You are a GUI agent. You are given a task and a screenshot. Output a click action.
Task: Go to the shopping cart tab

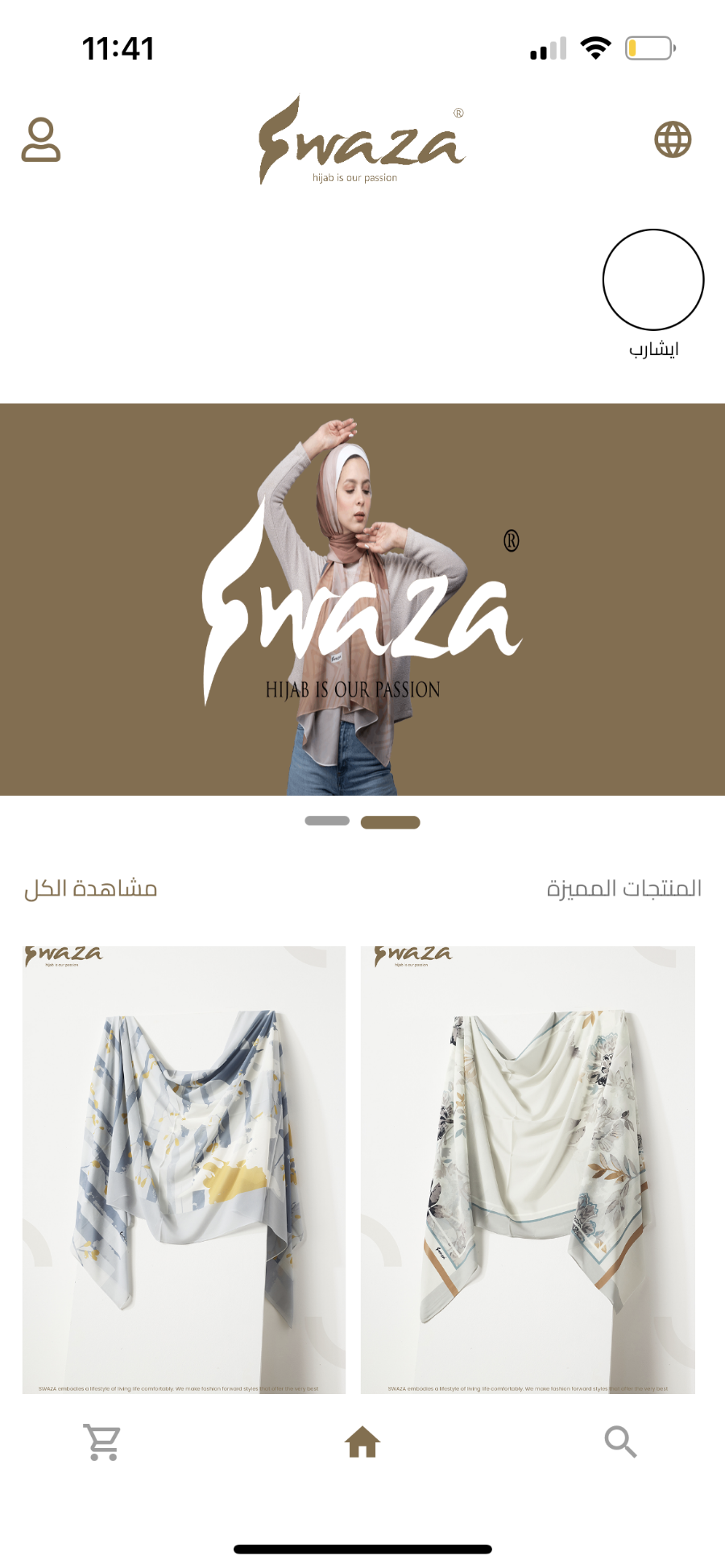[x=102, y=1442]
